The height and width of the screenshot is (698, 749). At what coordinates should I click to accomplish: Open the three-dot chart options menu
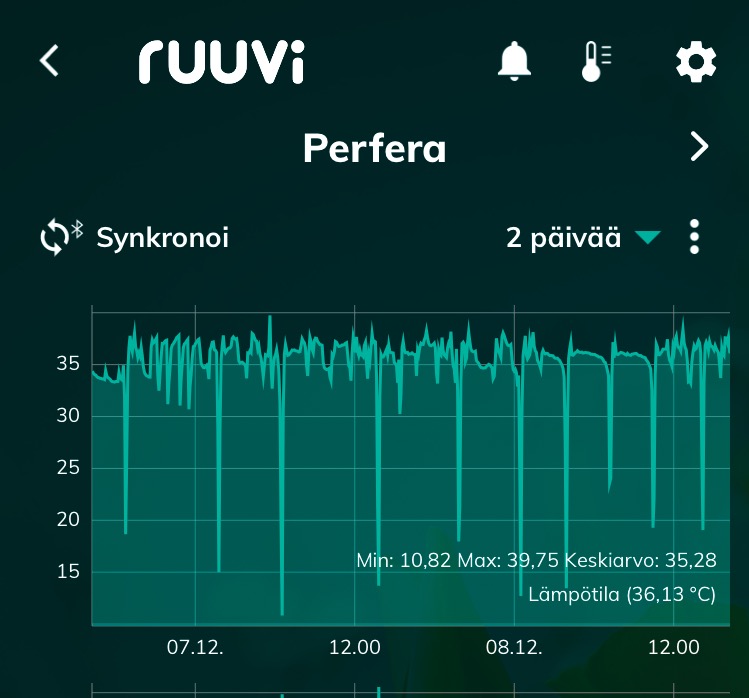point(695,237)
